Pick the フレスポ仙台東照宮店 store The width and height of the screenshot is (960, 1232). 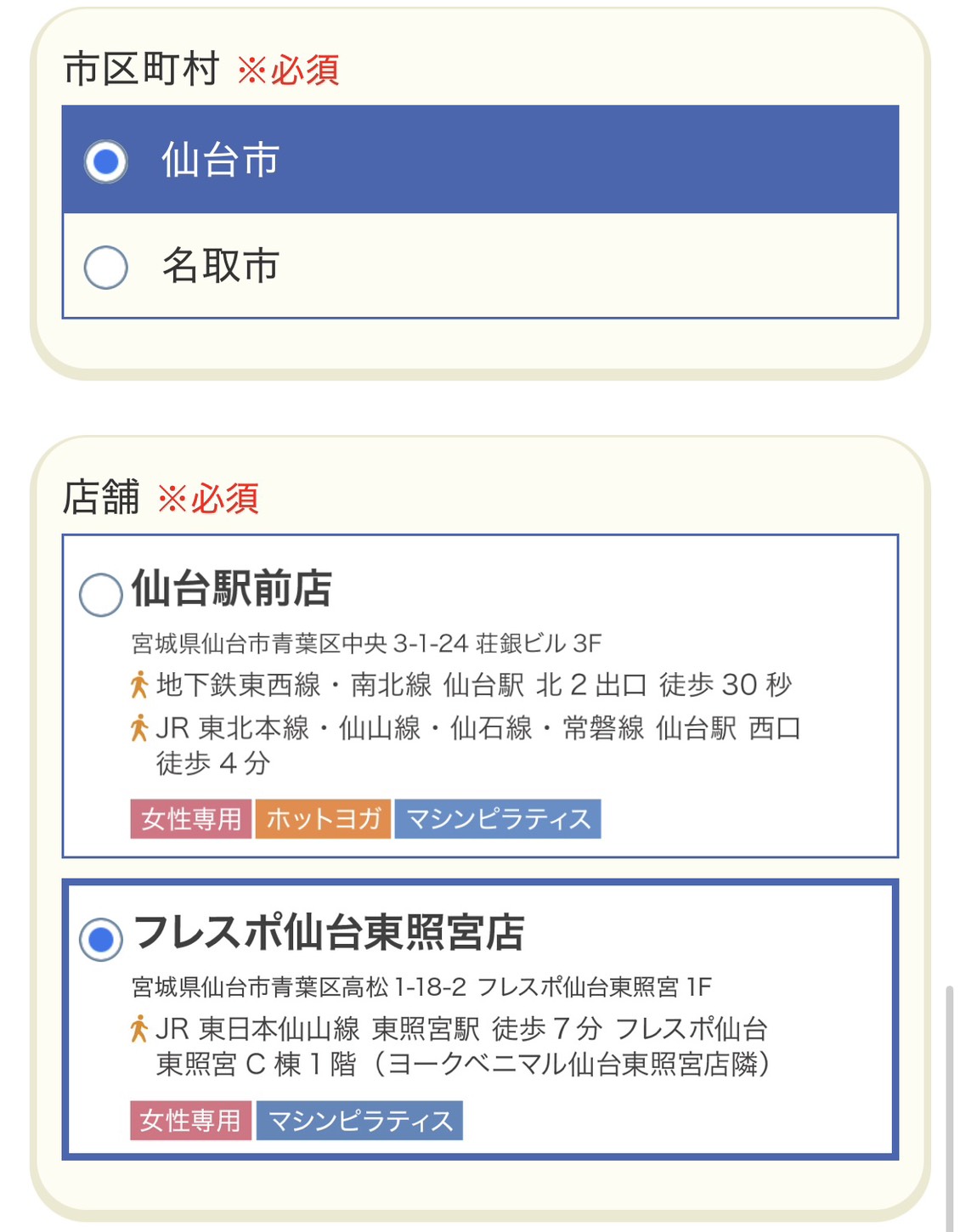[x=101, y=939]
